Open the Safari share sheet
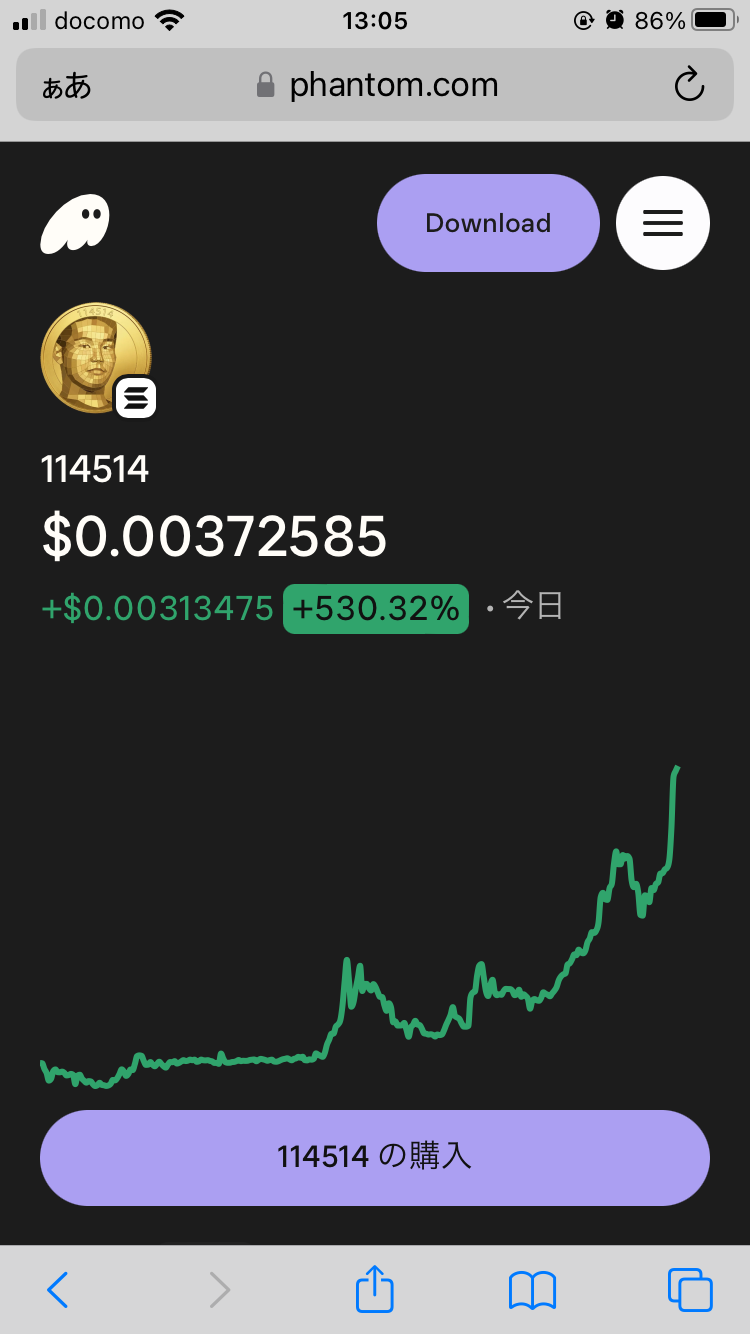Viewport: 750px width, 1334px height. (x=375, y=1288)
